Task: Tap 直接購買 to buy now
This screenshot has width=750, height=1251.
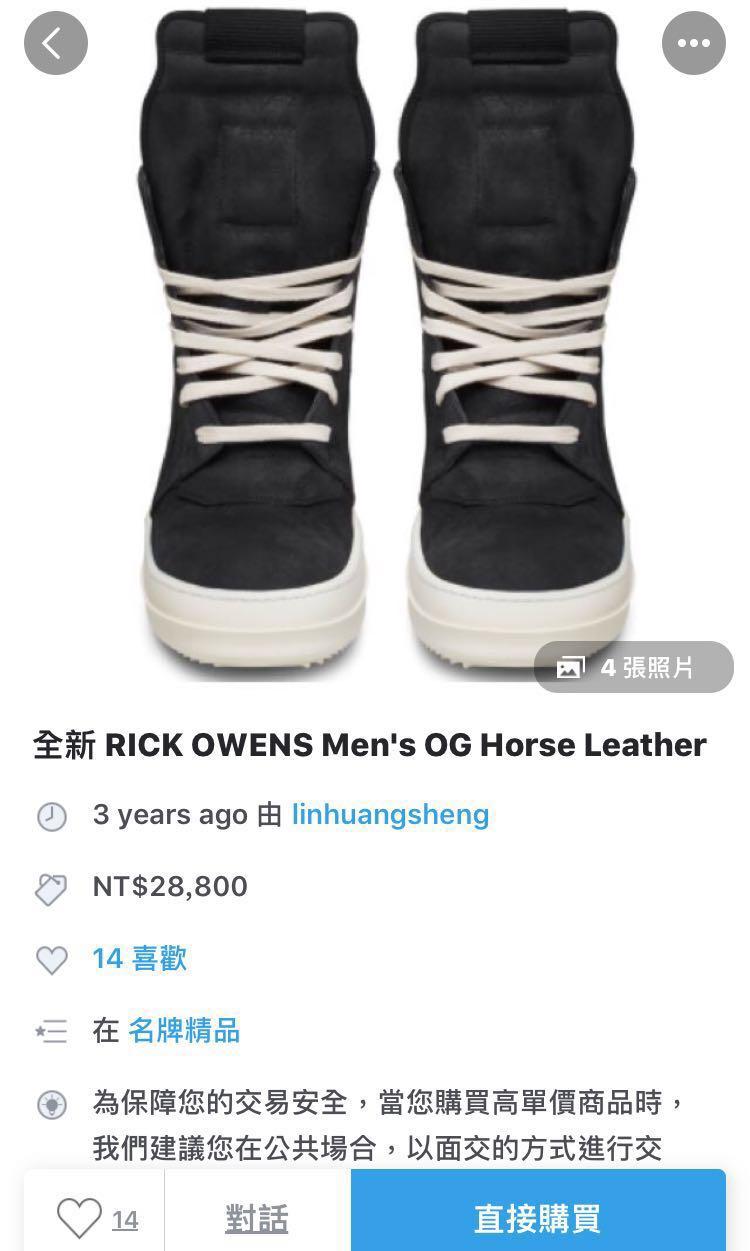Action: pyautogui.click(x=537, y=1218)
